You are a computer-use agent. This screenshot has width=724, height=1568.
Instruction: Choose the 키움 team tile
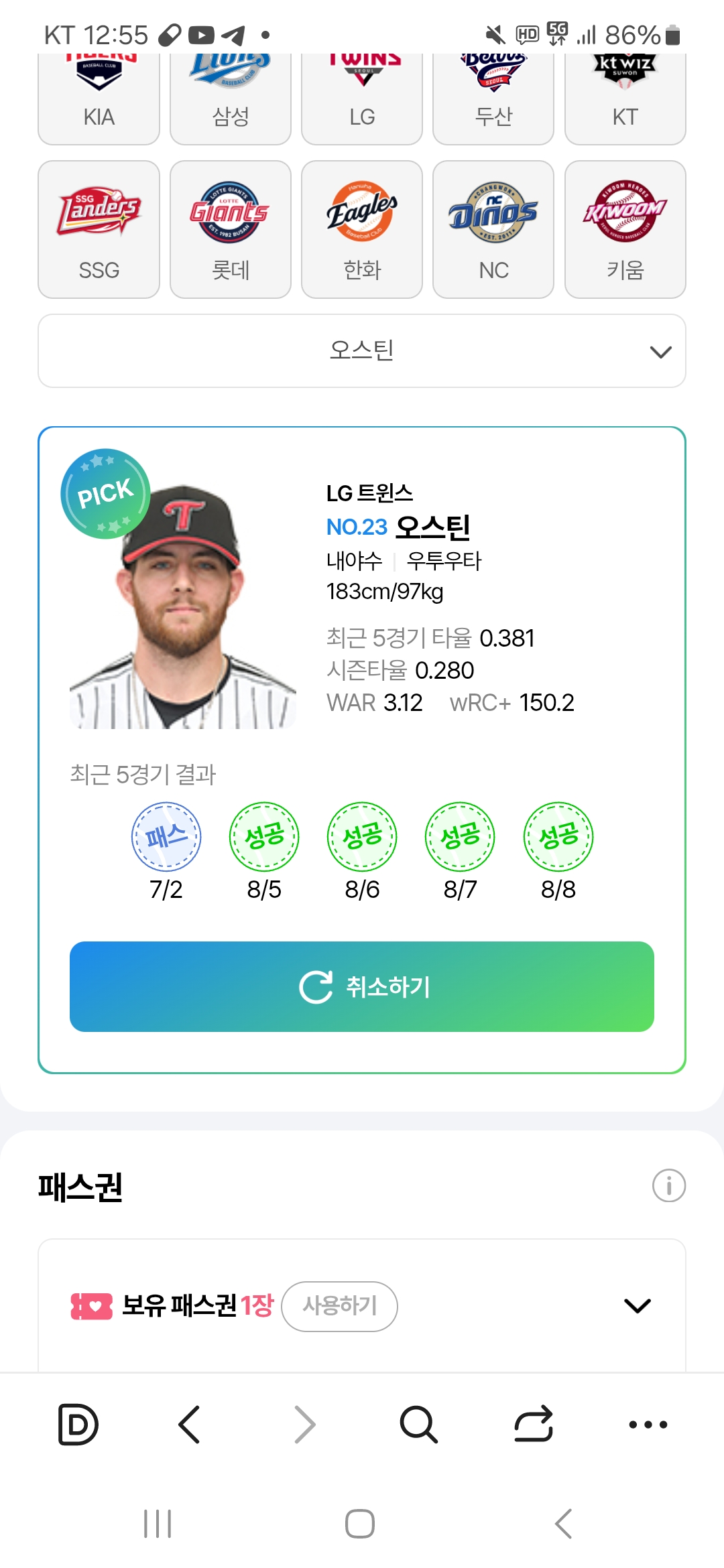coord(625,229)
